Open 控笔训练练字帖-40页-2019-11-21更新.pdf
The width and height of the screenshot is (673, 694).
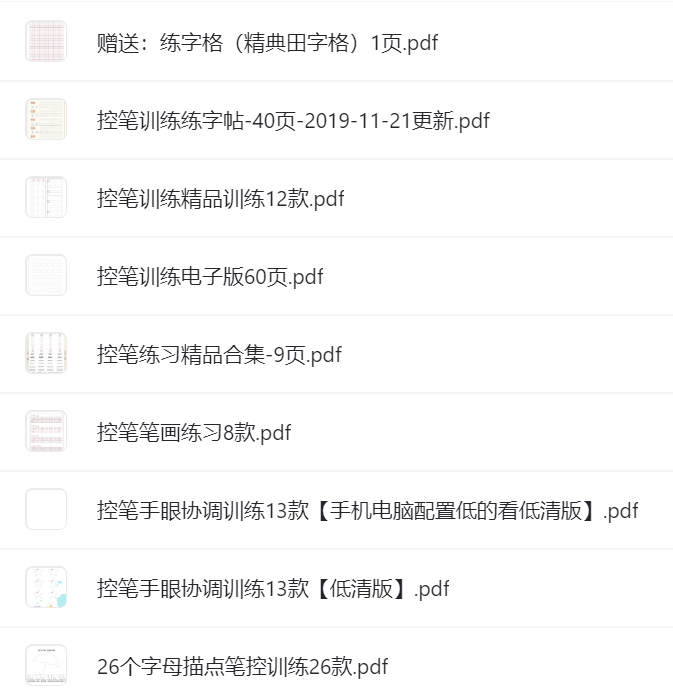point(293,121)
